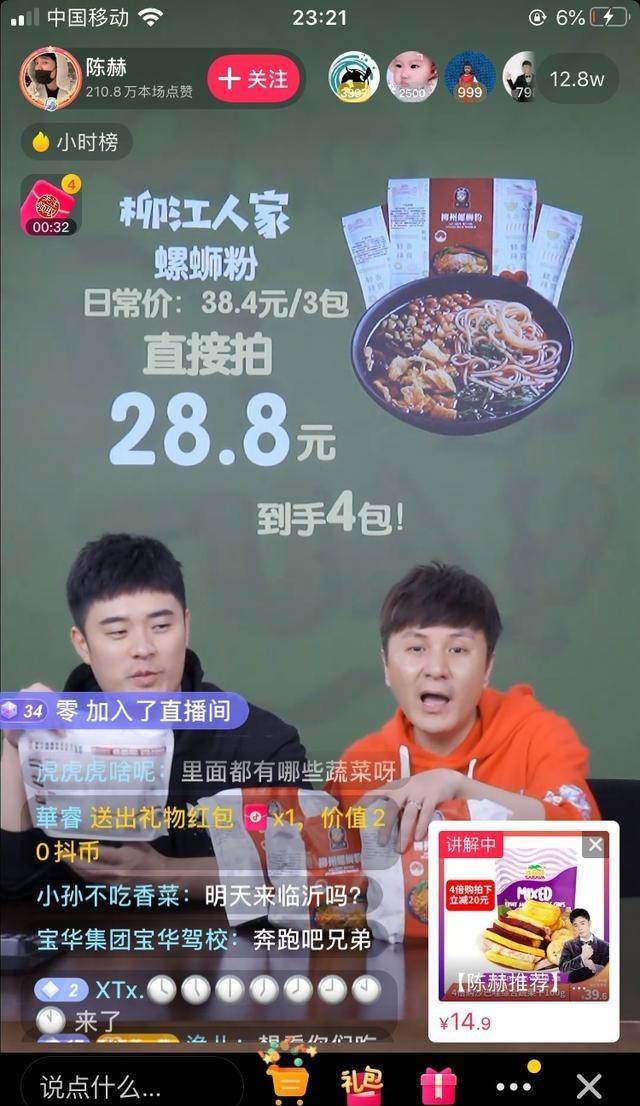Open the top viewer avatar labelled 999
640x1106 pixels.
click(470, 76)
